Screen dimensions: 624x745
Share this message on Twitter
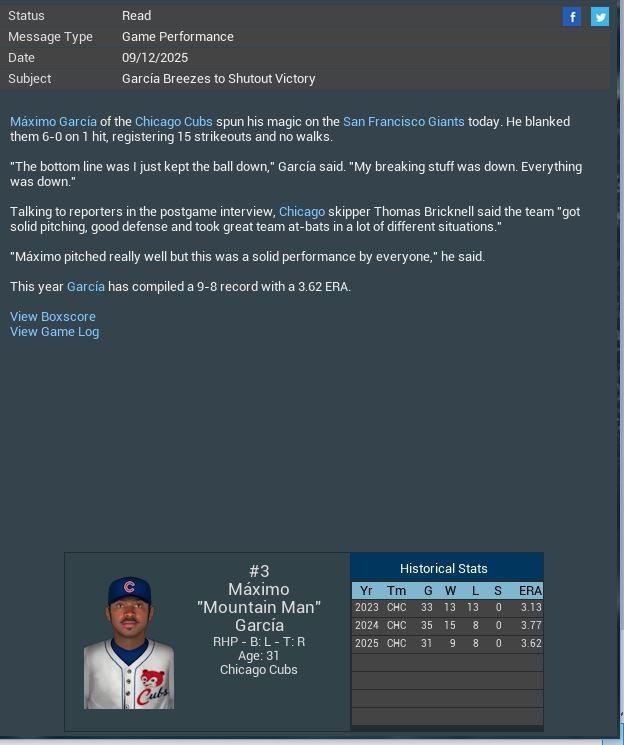(599, 16)
